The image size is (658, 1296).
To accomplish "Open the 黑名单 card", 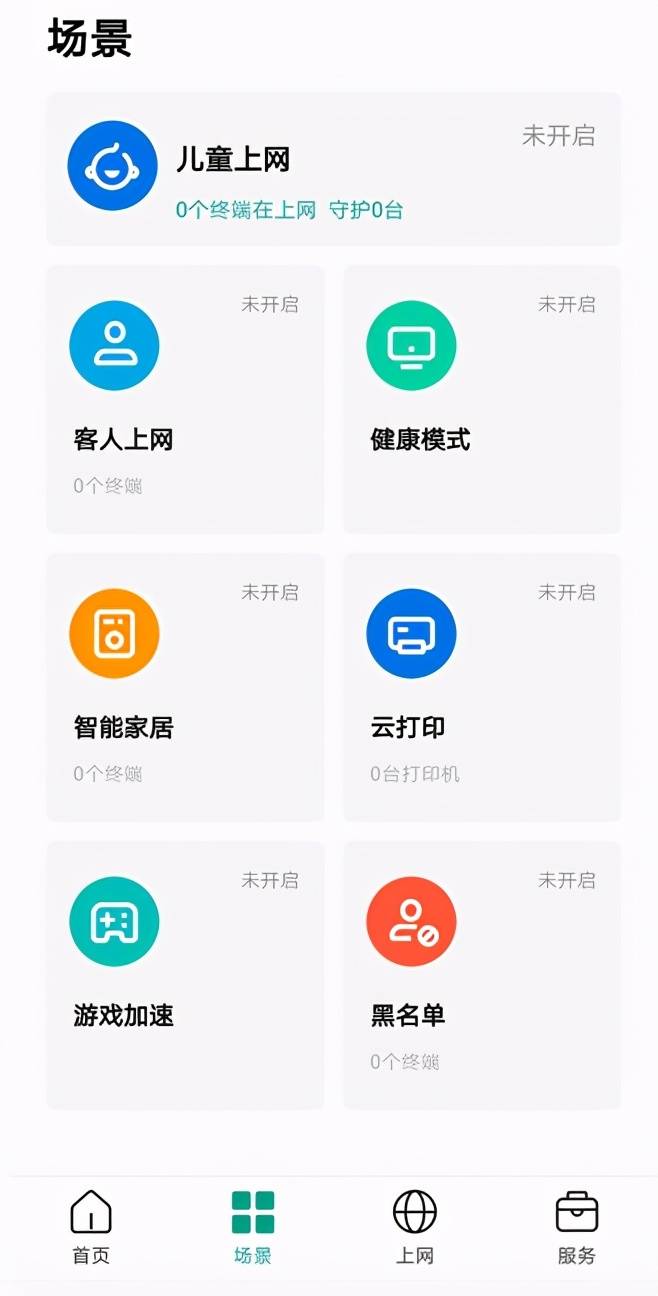I will tap(481, 975).
